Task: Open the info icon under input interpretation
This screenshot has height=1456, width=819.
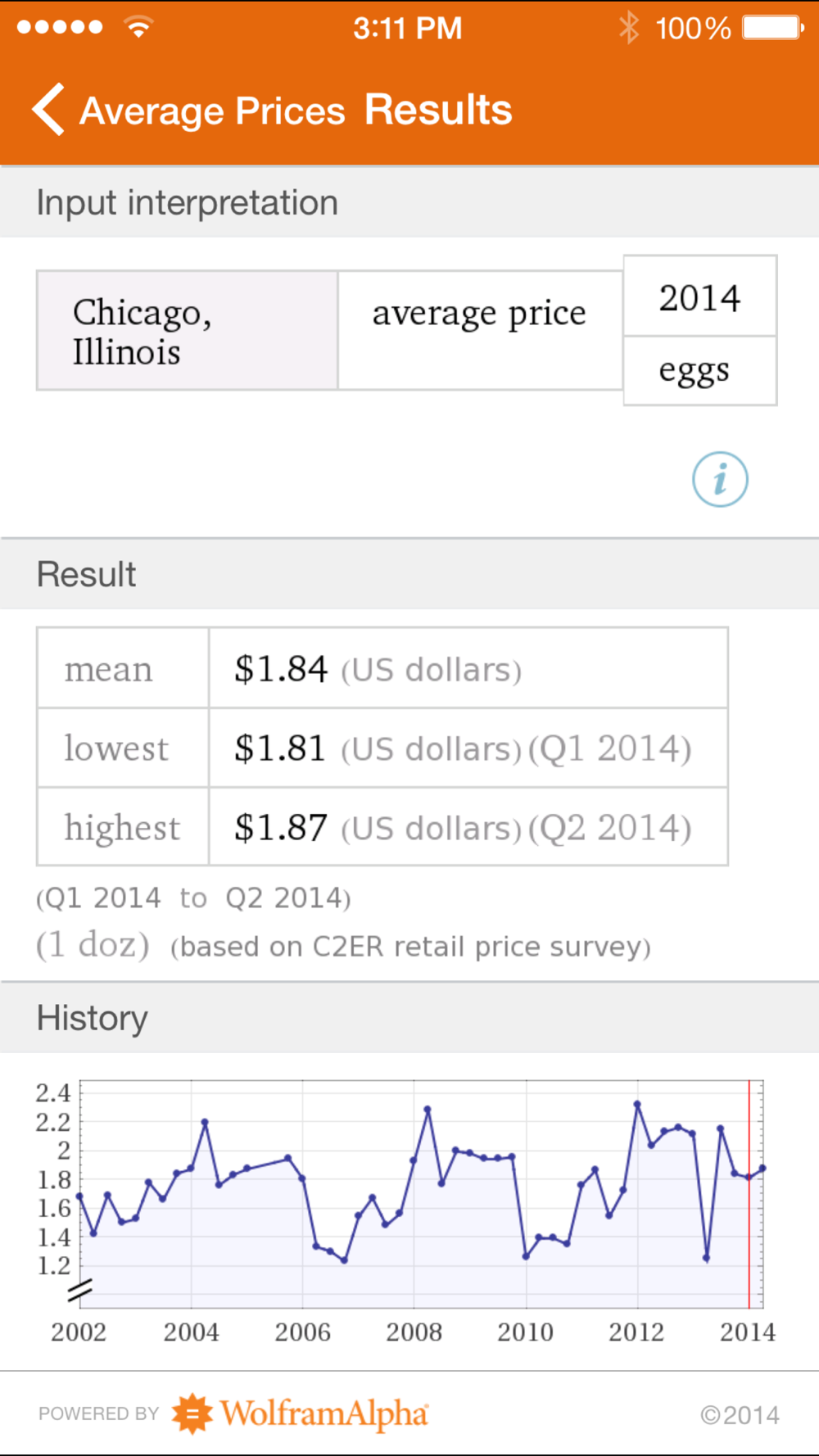Action: coord(720,479)
